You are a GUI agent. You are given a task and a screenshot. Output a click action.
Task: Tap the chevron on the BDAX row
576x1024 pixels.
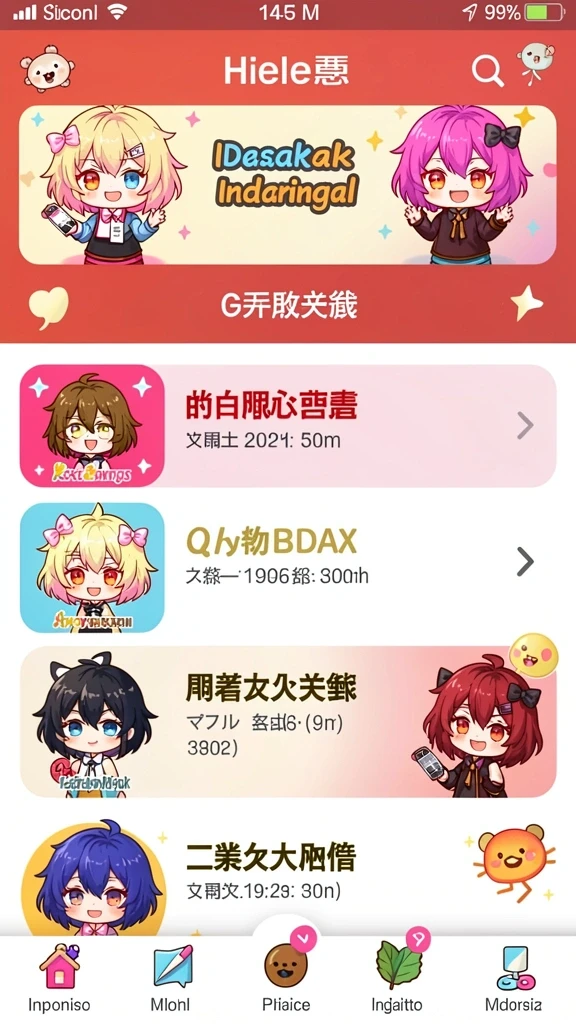tap(525, 562)
